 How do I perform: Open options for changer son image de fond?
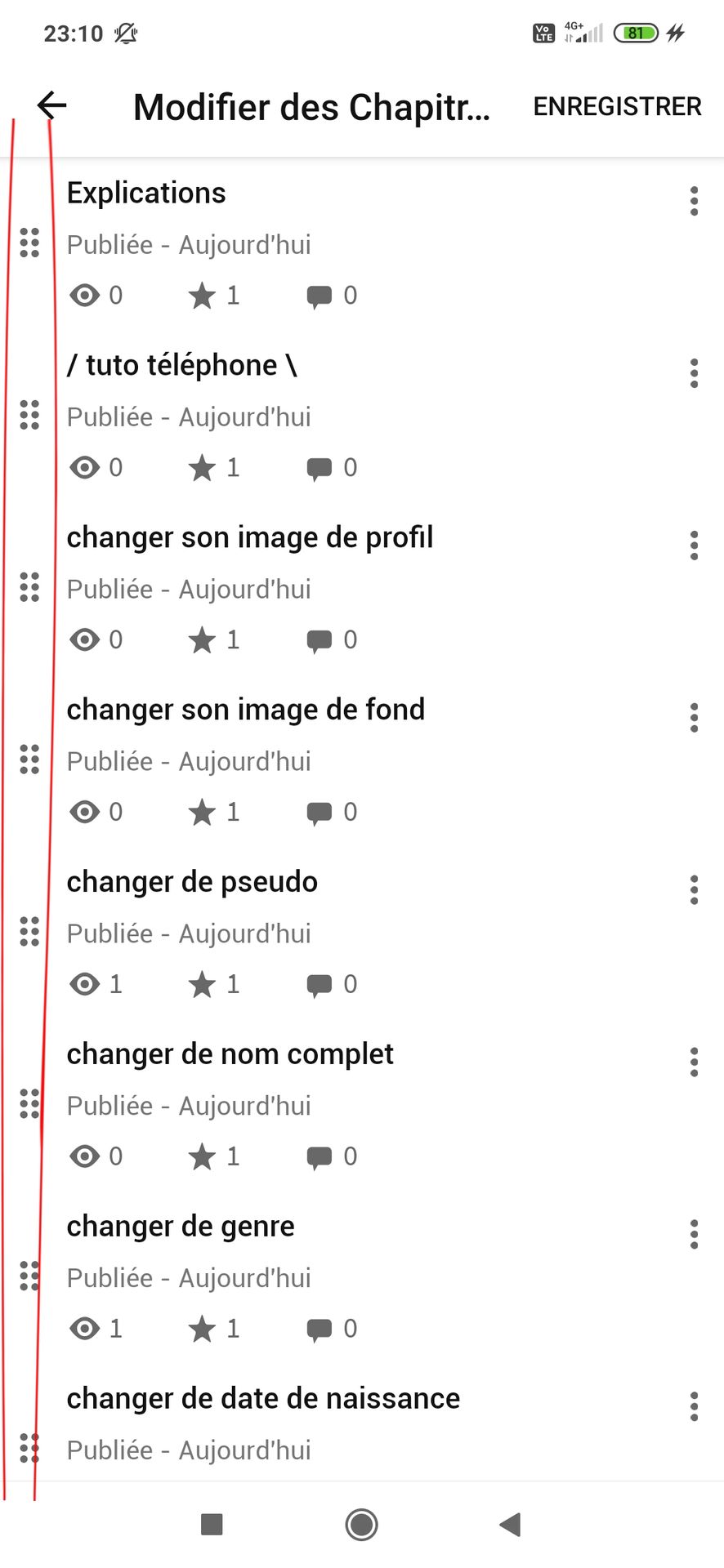(694, 718)
